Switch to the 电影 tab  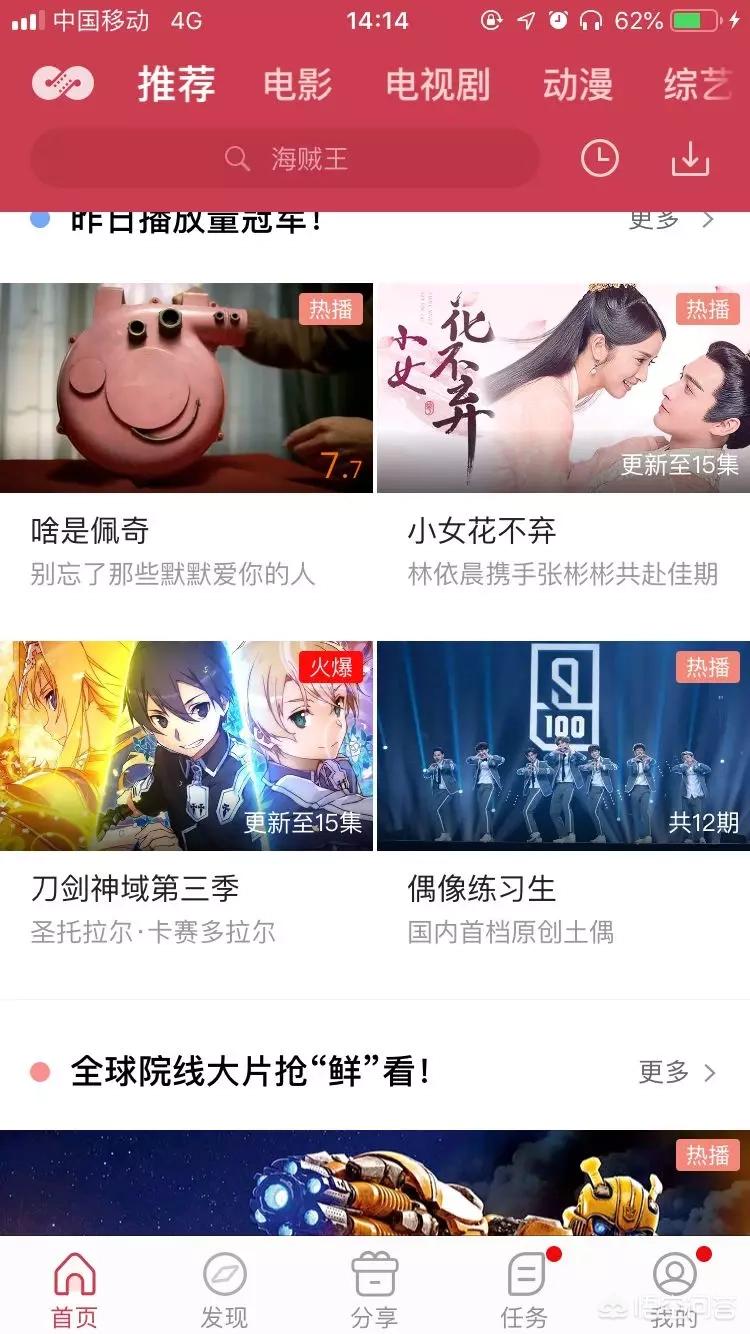coord(297,85)
